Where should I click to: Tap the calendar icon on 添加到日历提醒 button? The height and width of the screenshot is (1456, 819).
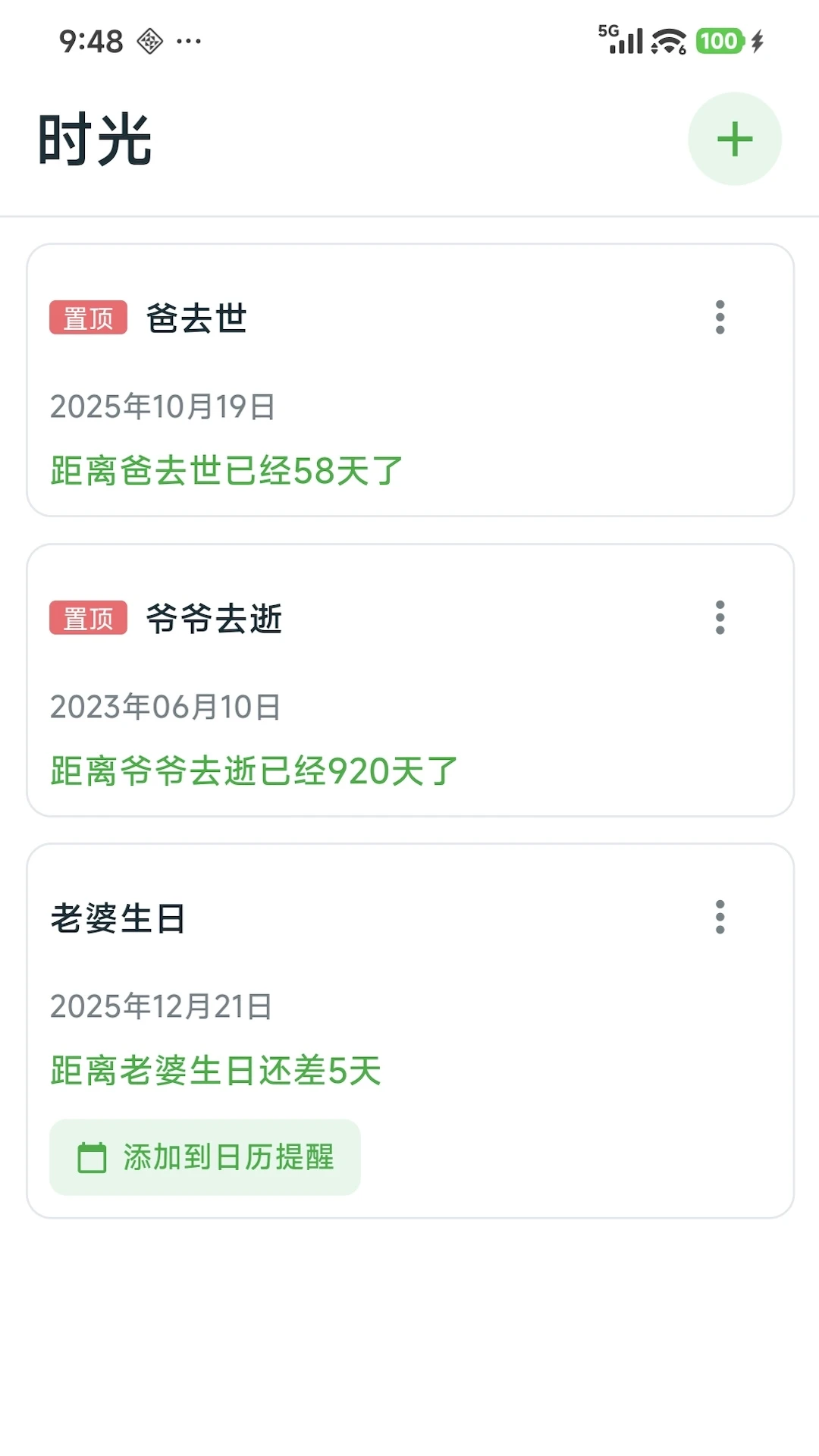(91, 1156)
